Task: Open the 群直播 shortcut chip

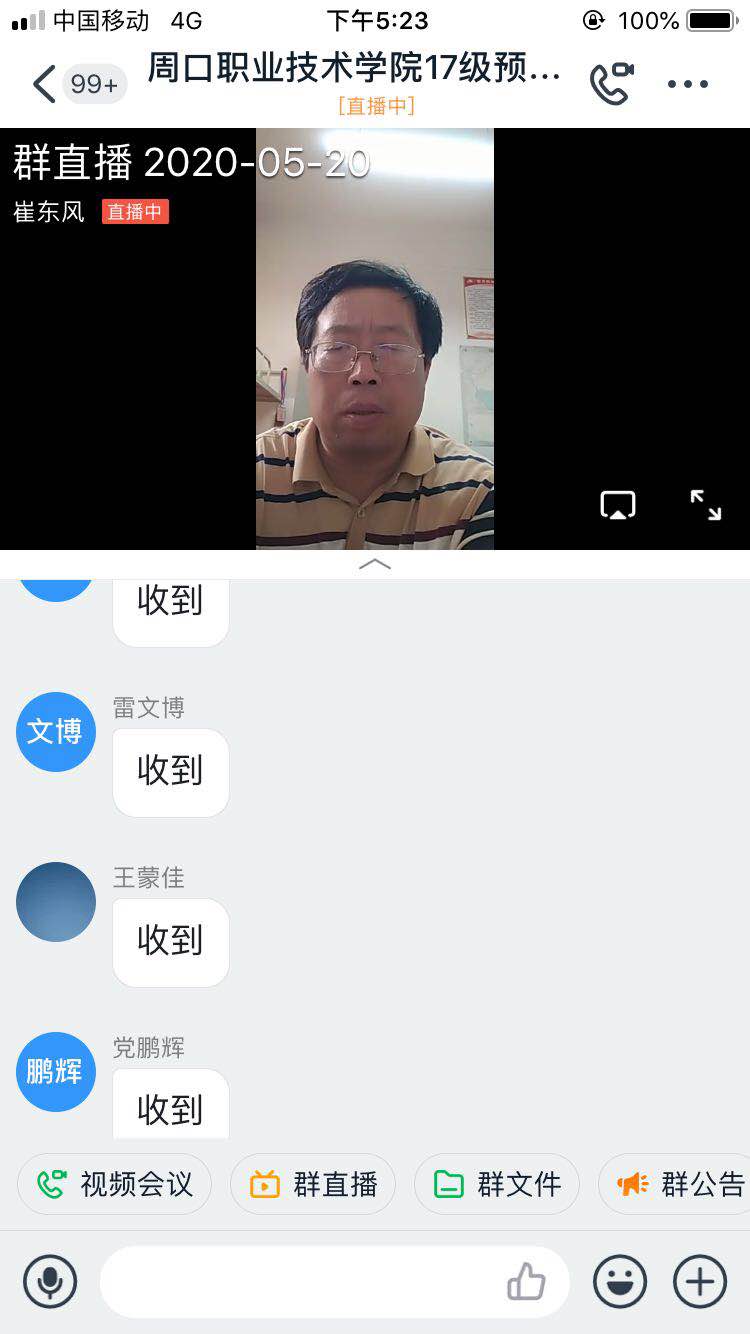Action: [313, 1185]
